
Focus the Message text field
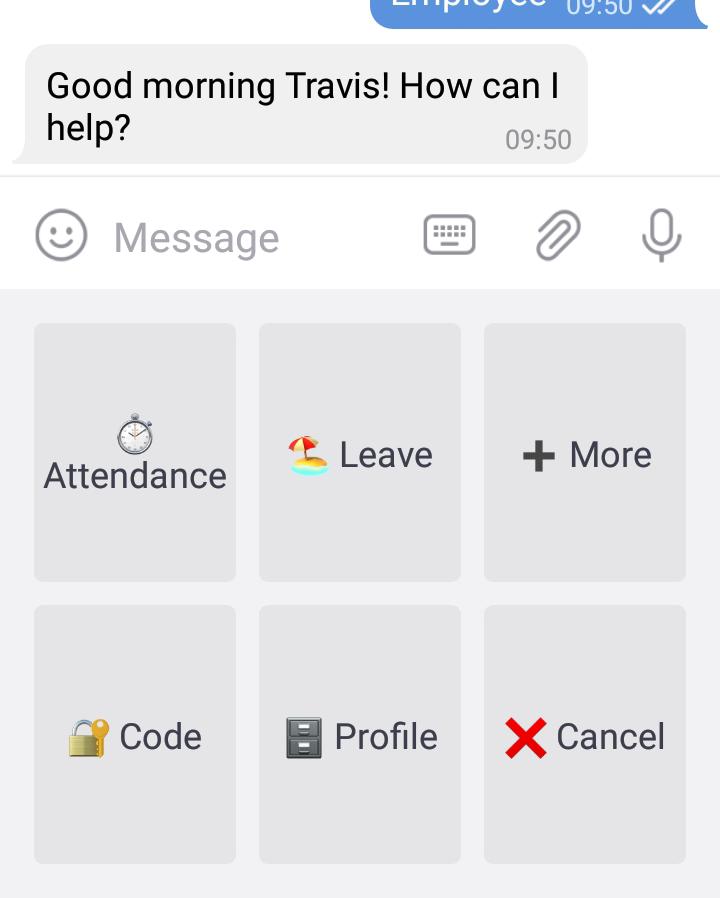point(250,238)
